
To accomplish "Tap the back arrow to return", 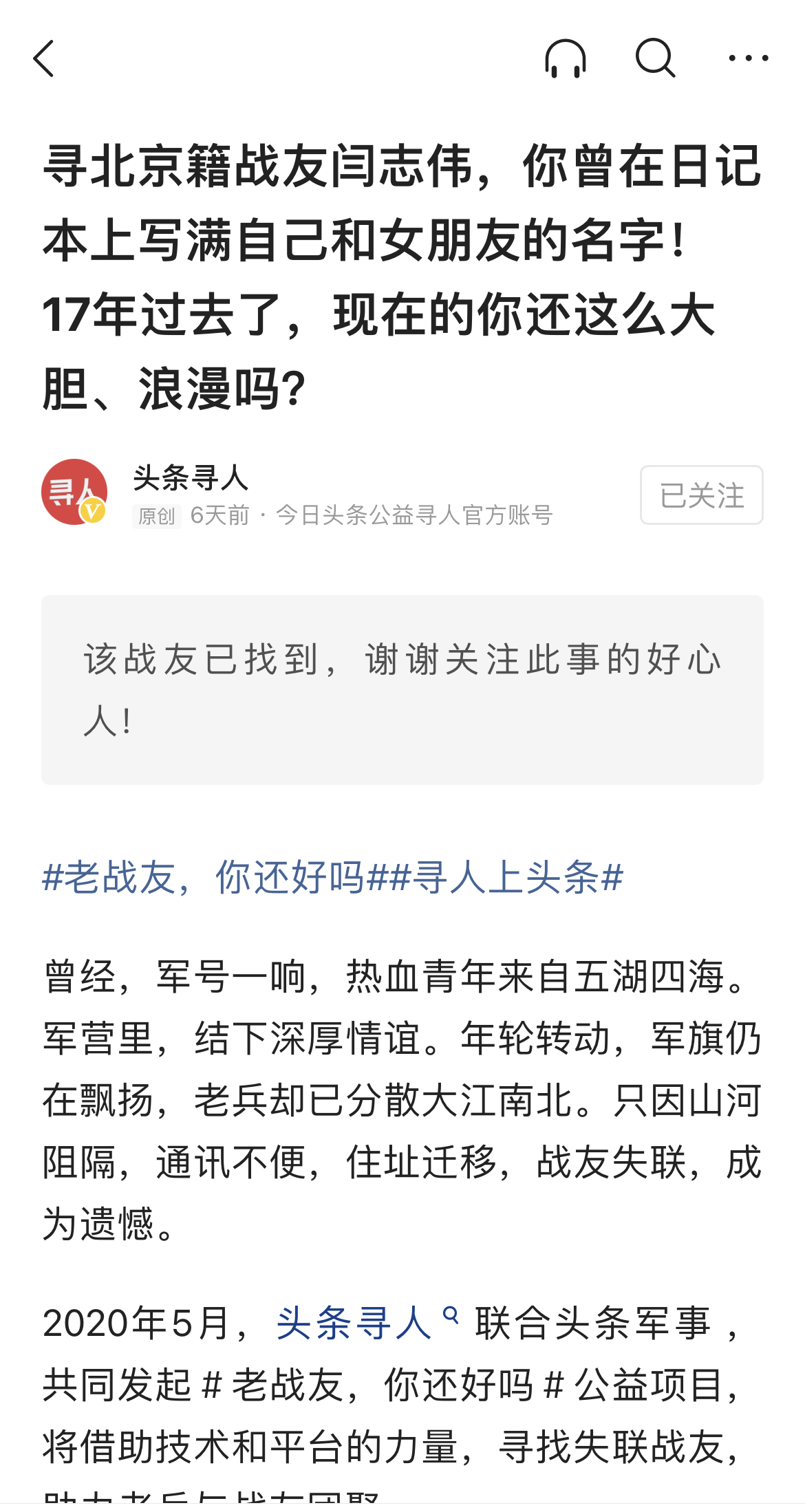I will pos(45,61).
